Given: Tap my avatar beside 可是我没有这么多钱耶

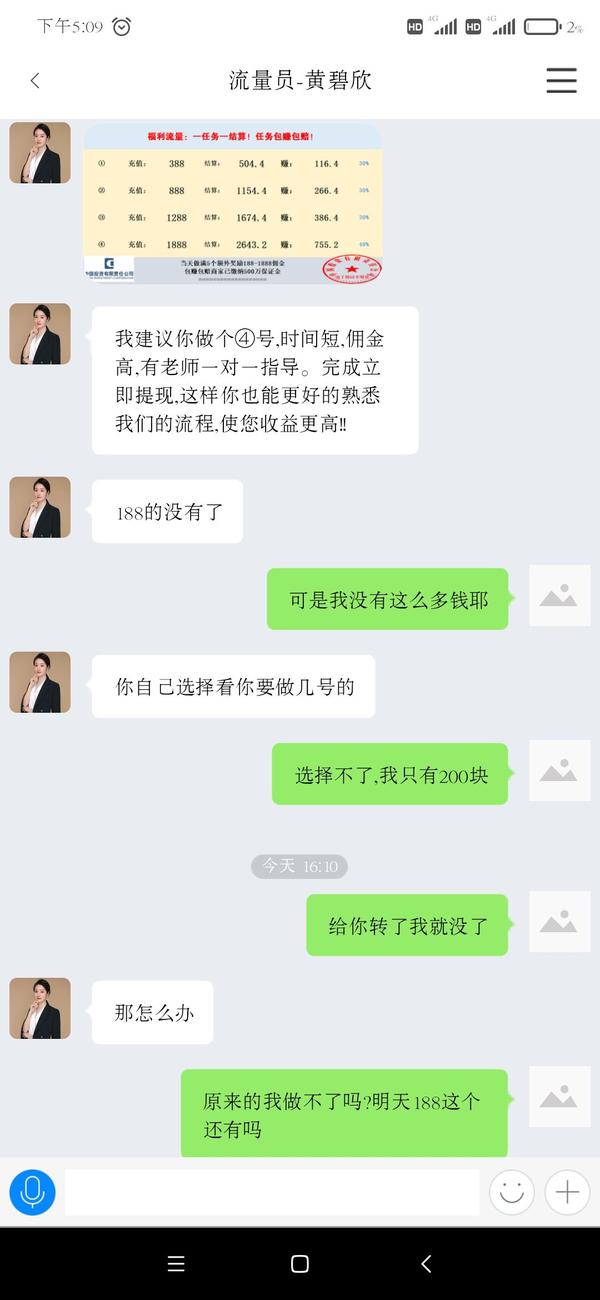Looking at the screenshot, I should (x=559, y=596).
